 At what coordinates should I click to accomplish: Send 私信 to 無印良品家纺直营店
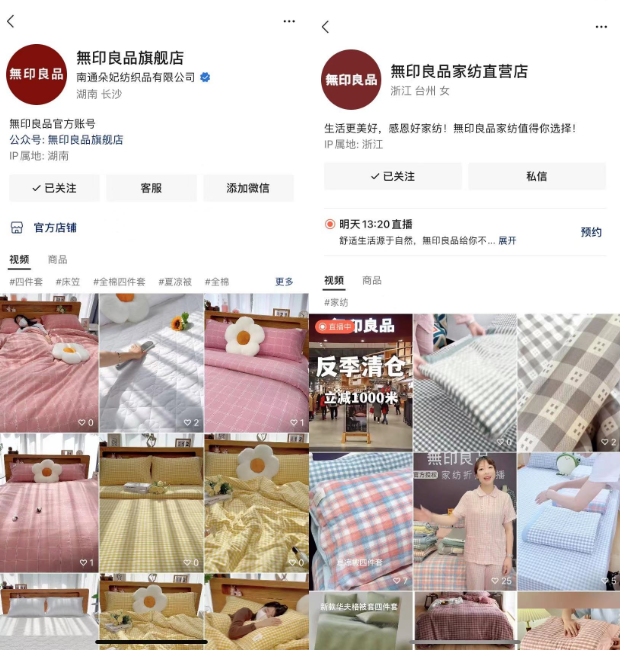click(x=537, y=176)
